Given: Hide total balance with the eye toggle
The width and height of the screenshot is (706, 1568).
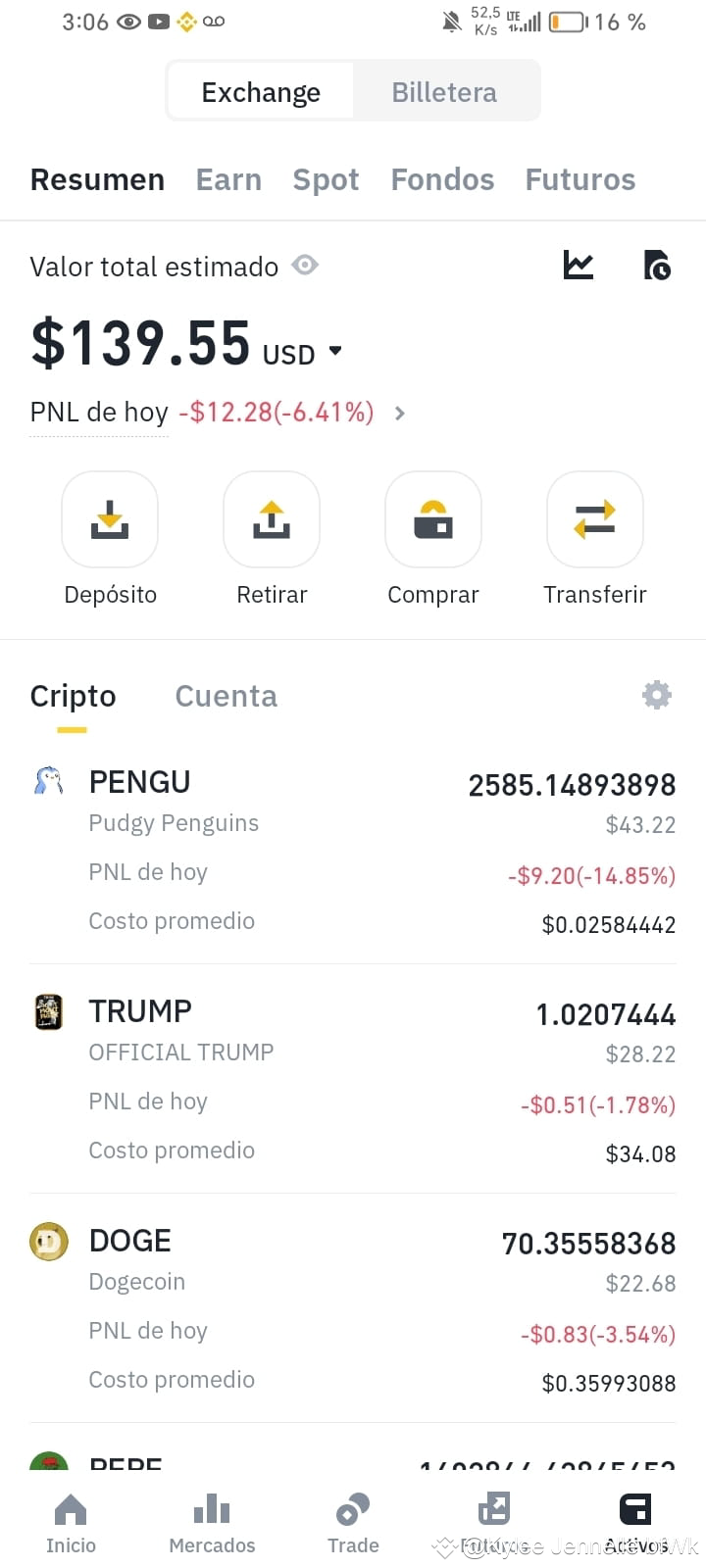Looking at the screenshot, I should [x=305, y=265].
